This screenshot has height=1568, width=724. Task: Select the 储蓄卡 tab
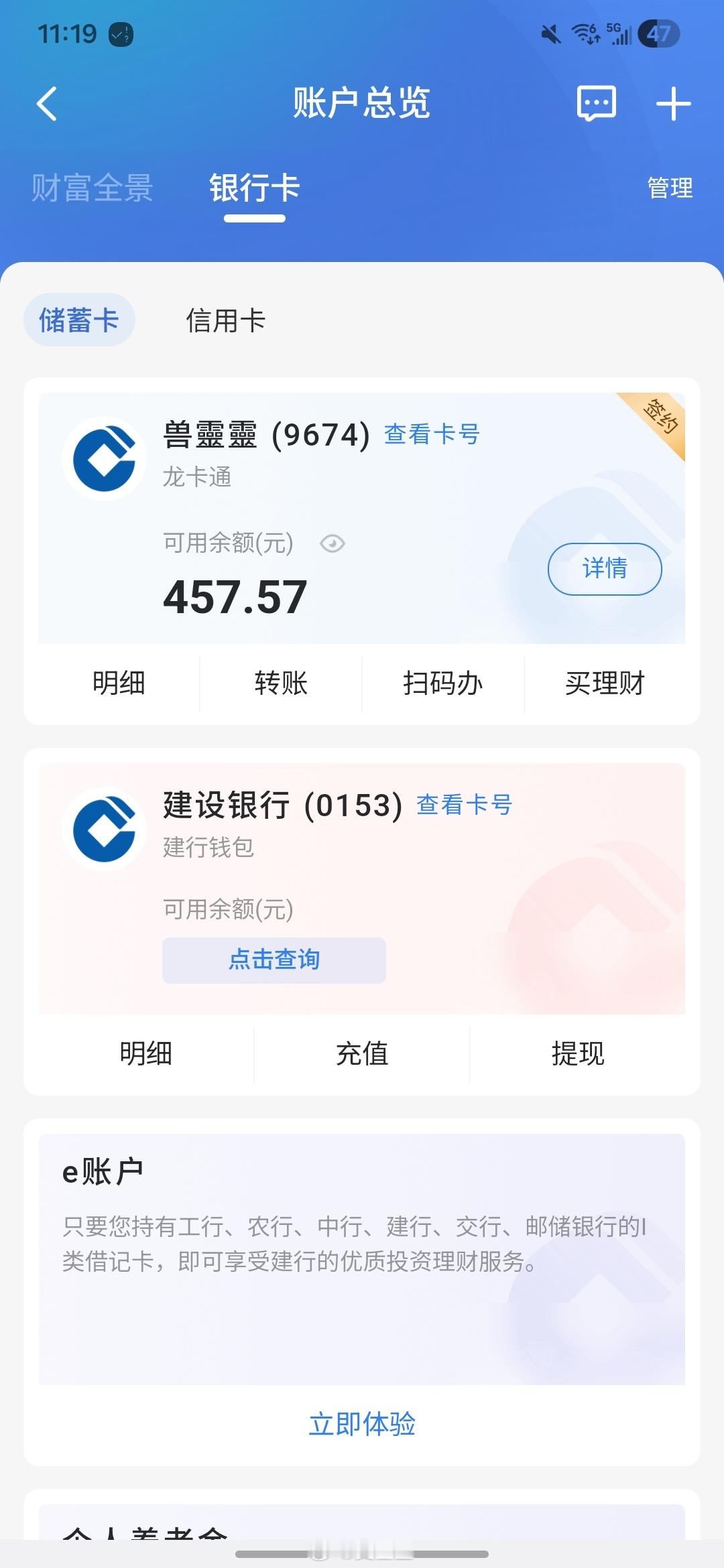(x=79, y=320)
